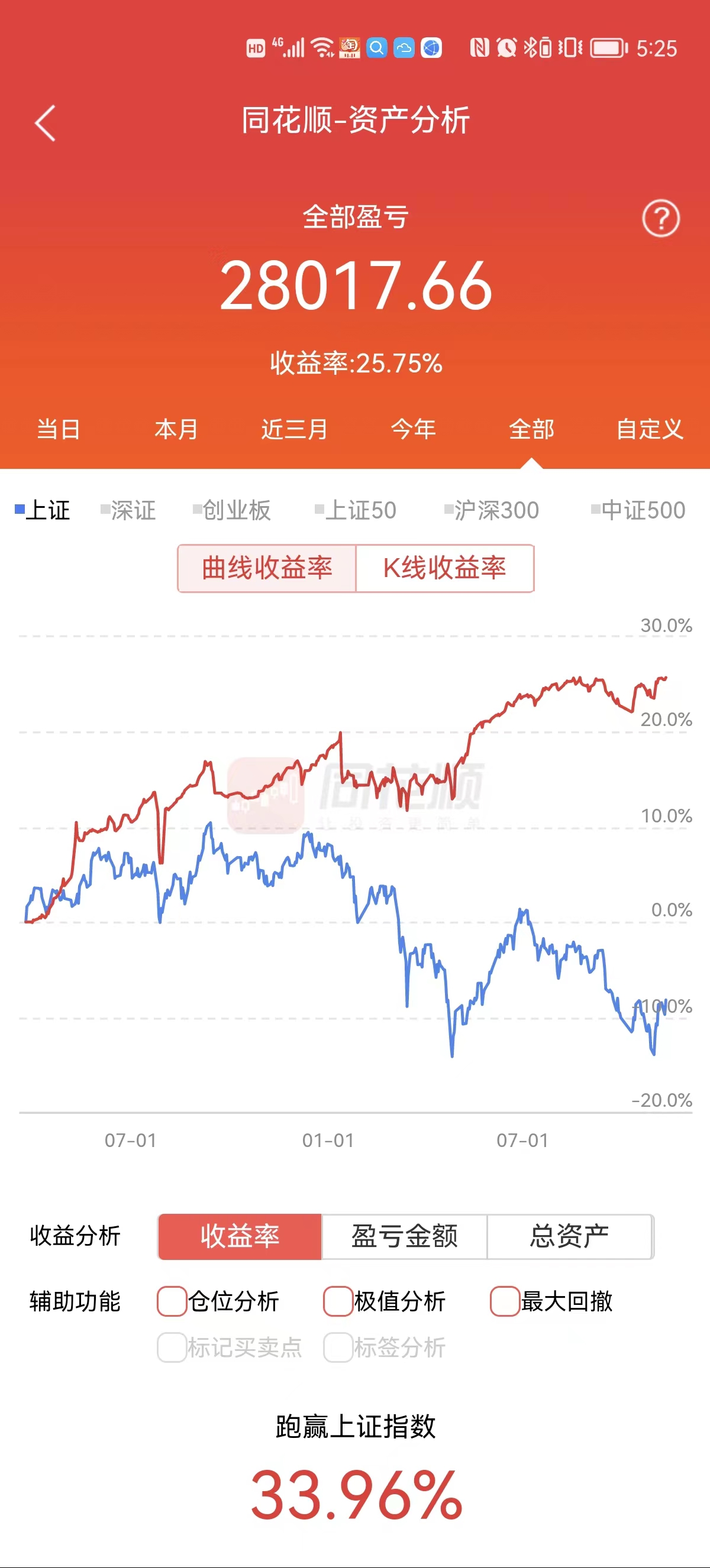This screenshot has width=710, height=1568.
Task: Select 创业板 as benchmark
Action: (x=232, y=510)
